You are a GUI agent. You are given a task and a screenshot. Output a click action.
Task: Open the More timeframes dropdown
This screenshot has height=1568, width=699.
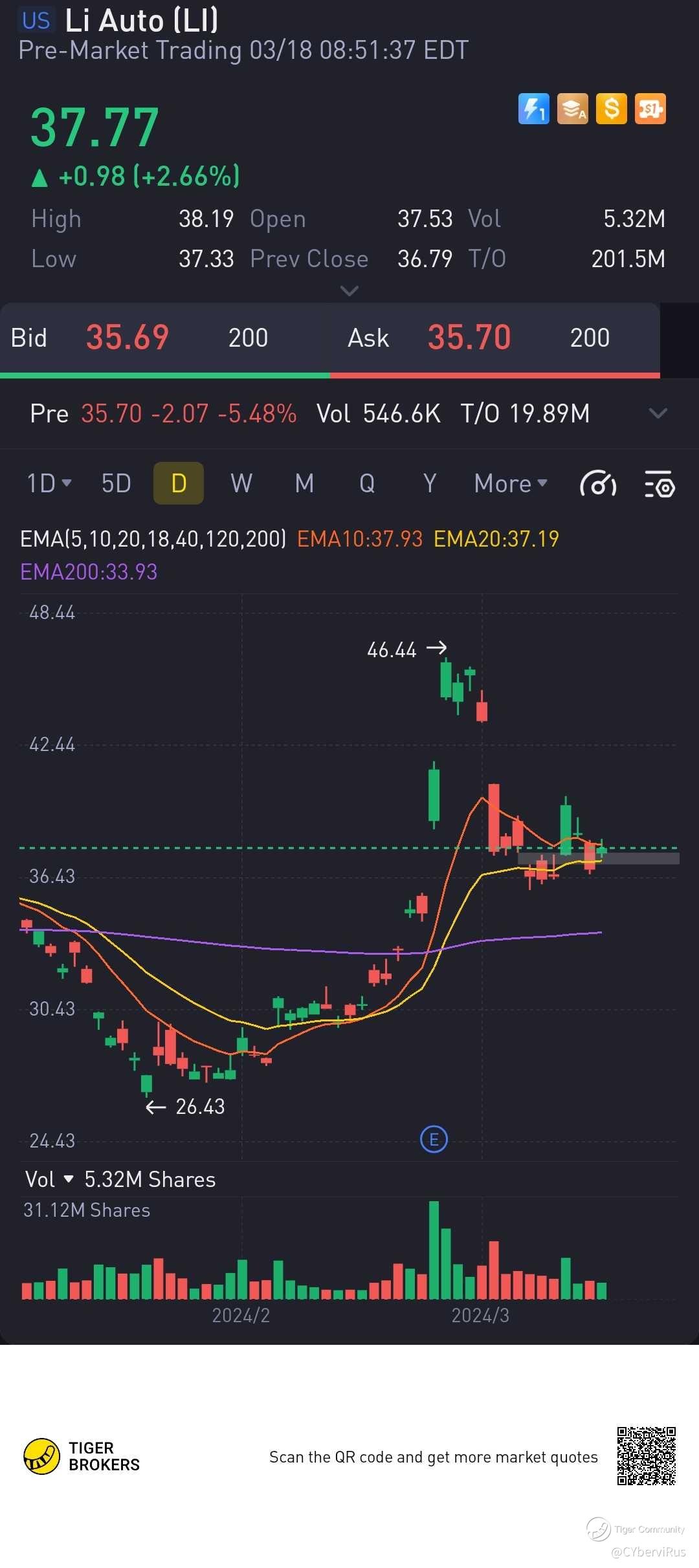pyautogui.click(x=511, y=484)
